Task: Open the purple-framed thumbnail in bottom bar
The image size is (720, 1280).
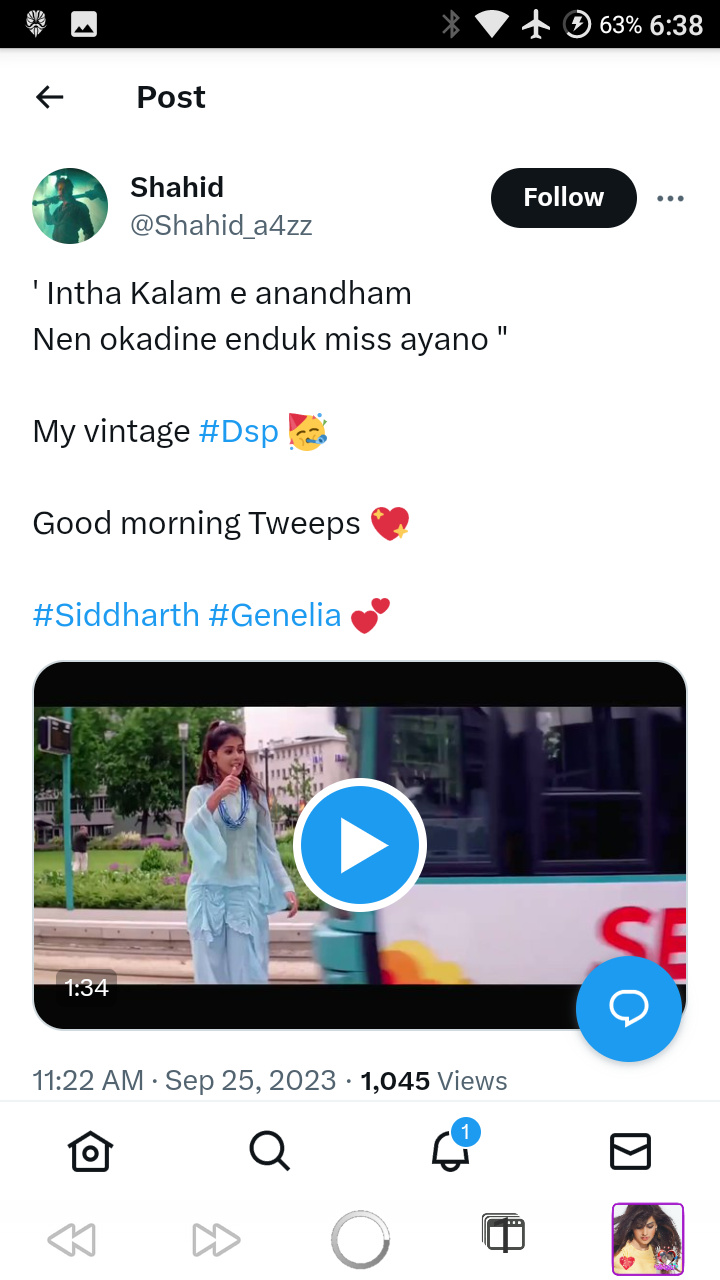Action: 648,1240
